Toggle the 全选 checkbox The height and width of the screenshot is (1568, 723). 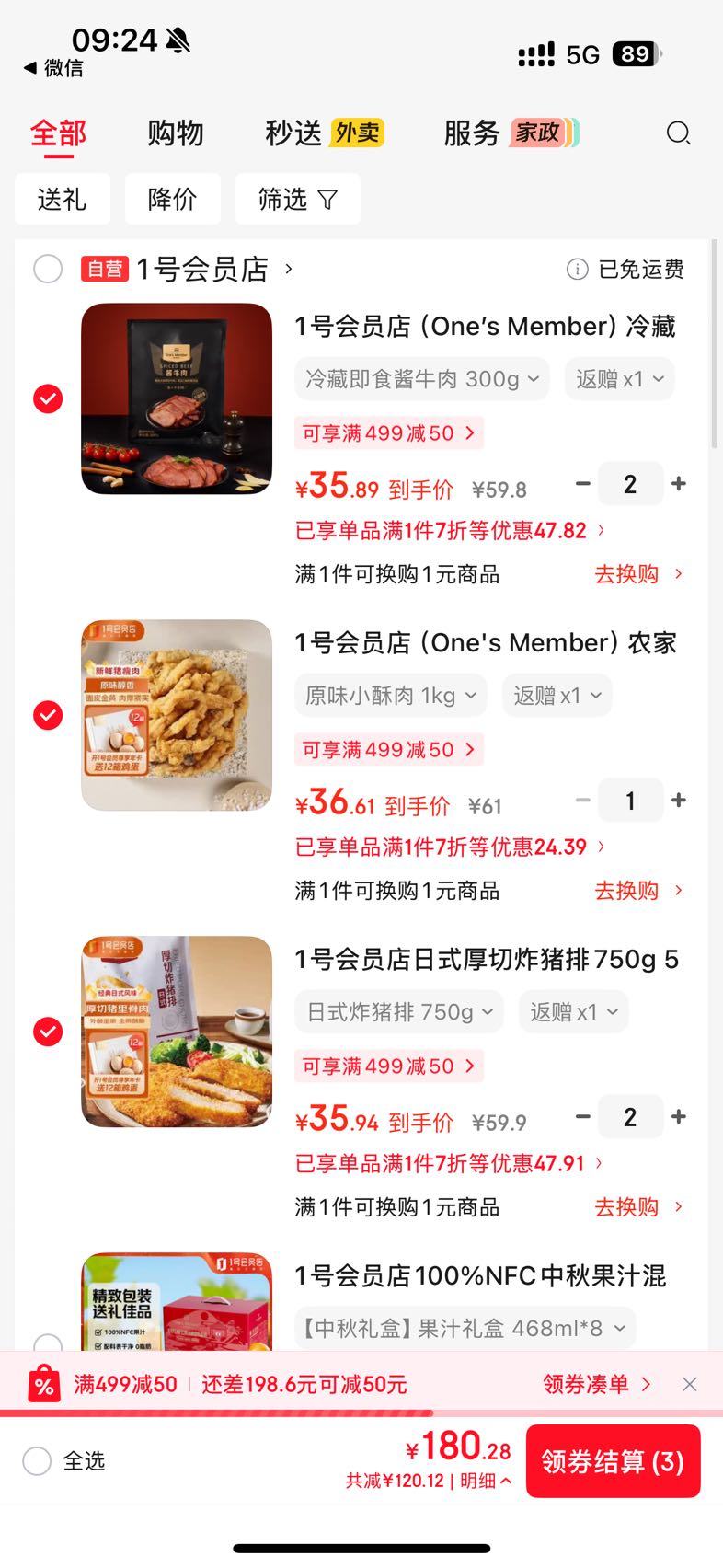[37, 1460]
